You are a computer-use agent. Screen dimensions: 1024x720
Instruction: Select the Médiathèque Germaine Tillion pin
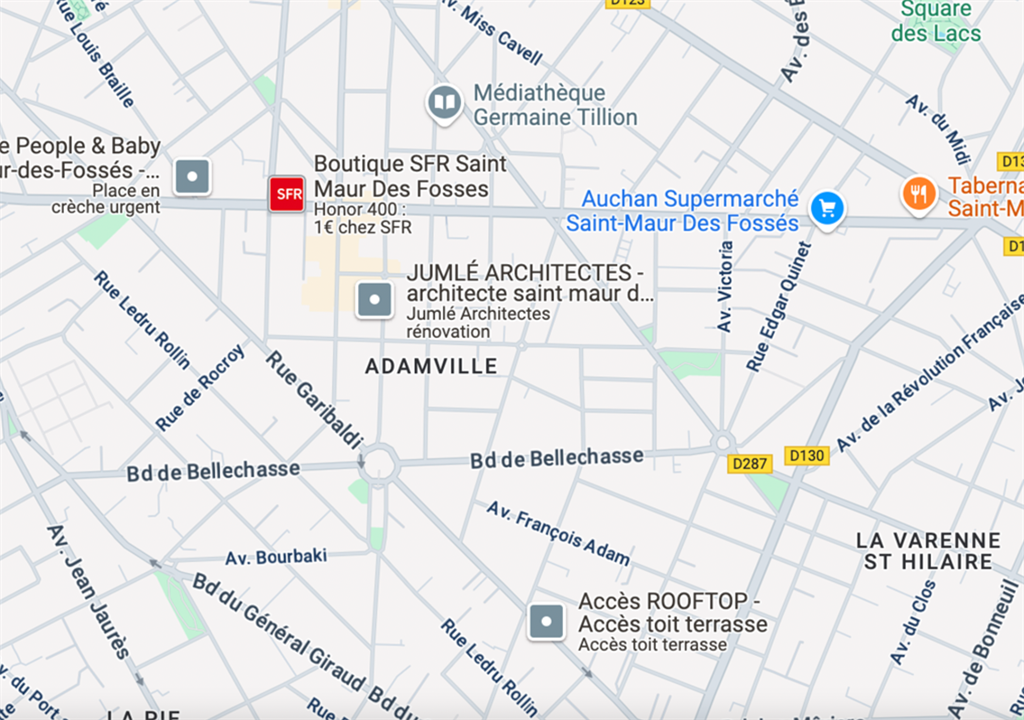445,102
